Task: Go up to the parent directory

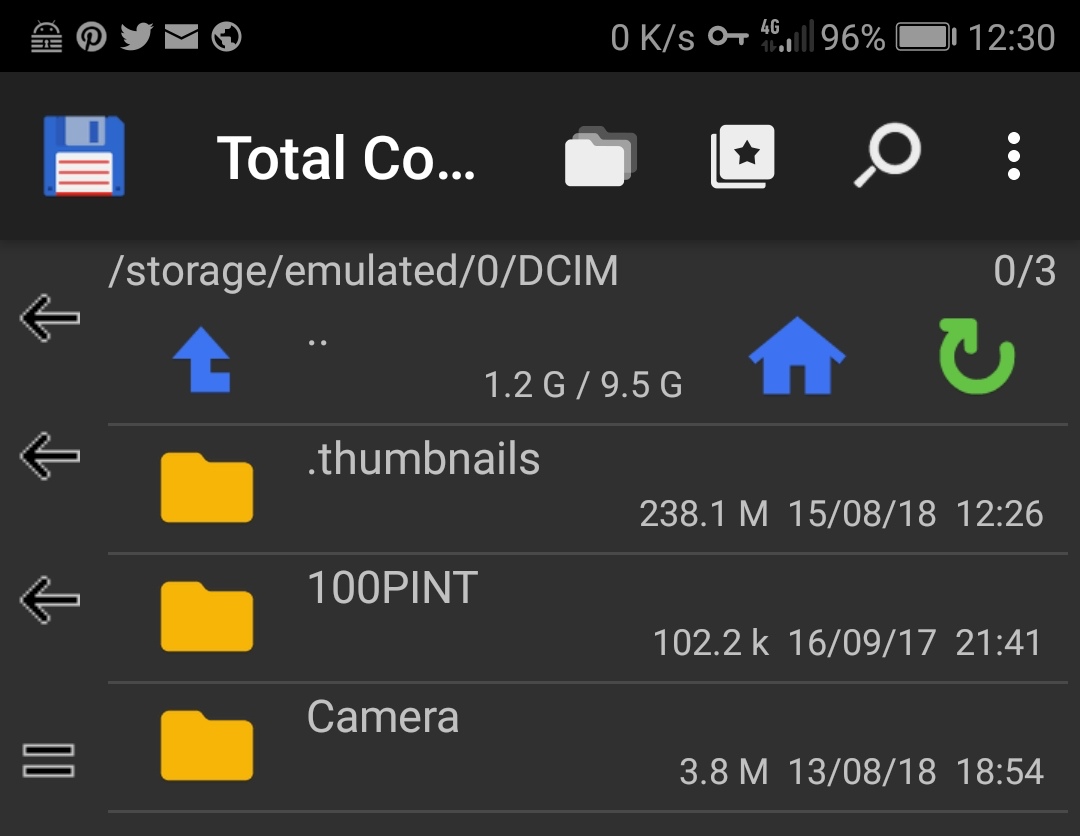Action: [202, 359]
